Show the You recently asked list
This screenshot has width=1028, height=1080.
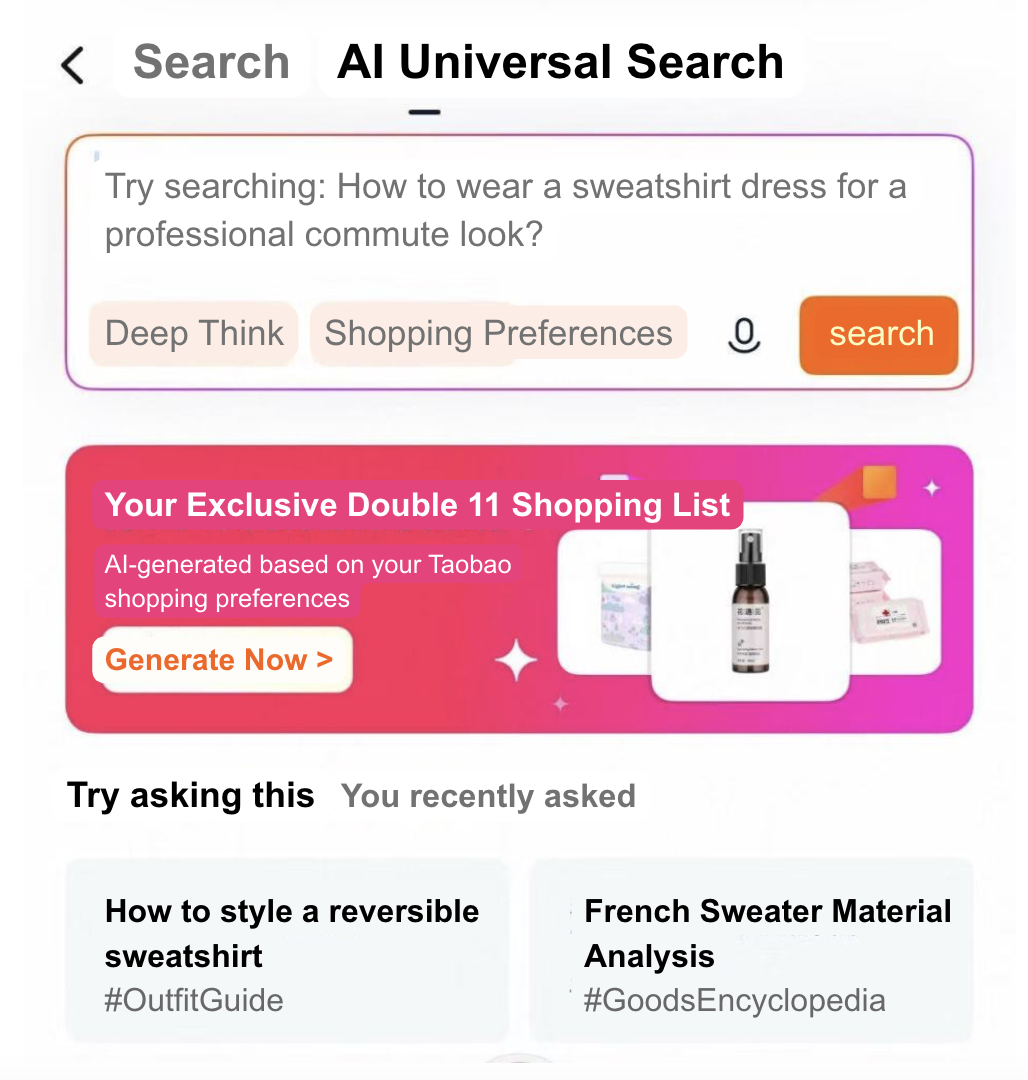pyautogui.click(x=488, y=797)
